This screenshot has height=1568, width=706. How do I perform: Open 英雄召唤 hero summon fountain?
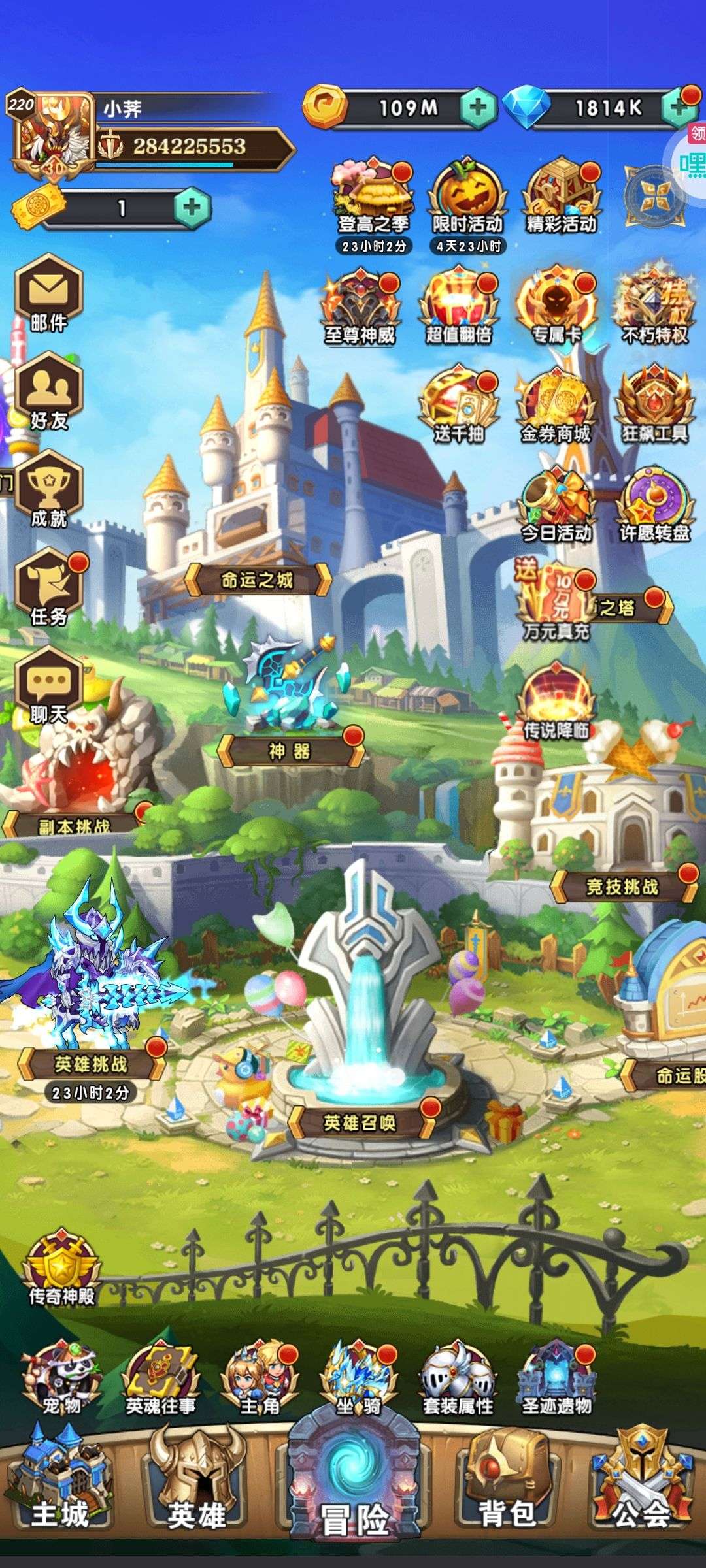point(361,1122)
